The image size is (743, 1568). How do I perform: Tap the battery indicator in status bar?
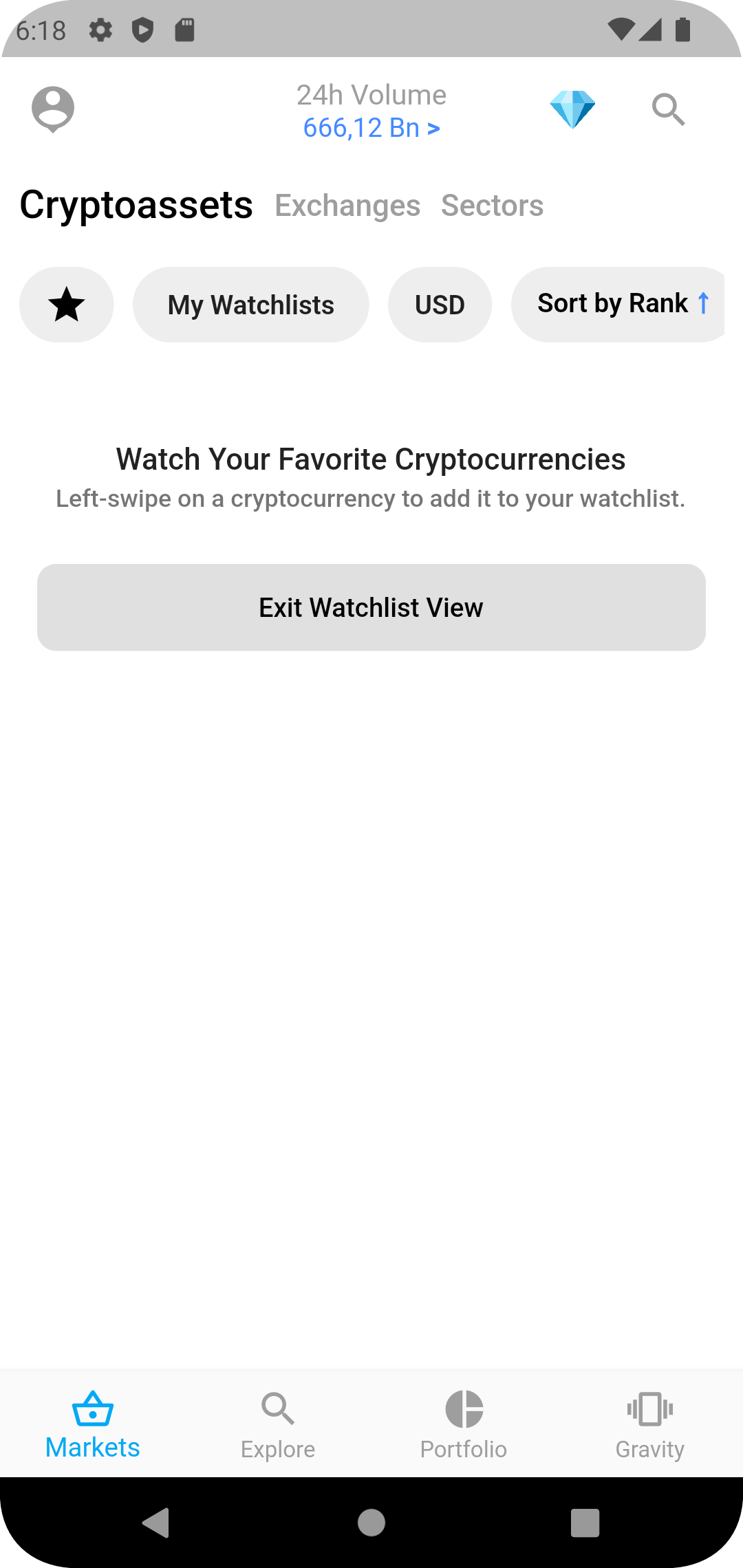click(684, 30)
